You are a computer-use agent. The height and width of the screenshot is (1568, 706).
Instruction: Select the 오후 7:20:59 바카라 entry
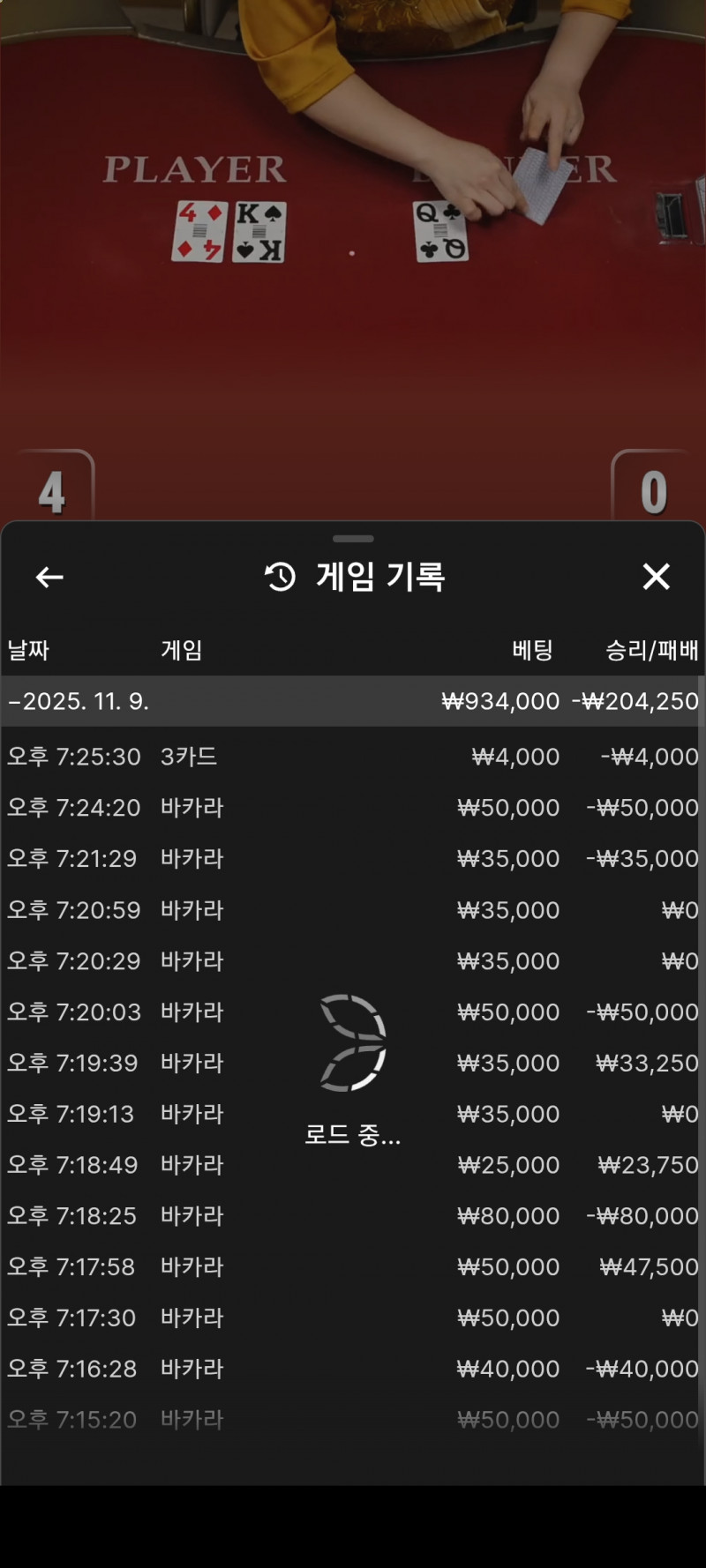click(x=353, y=910)
